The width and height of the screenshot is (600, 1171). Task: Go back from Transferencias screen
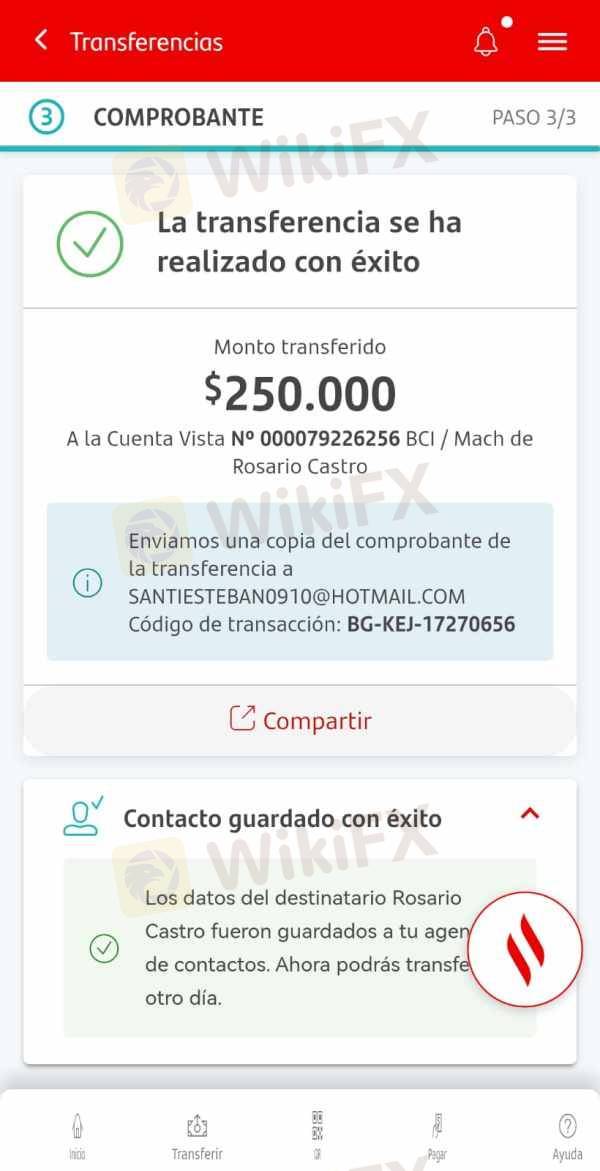(41, 40)
